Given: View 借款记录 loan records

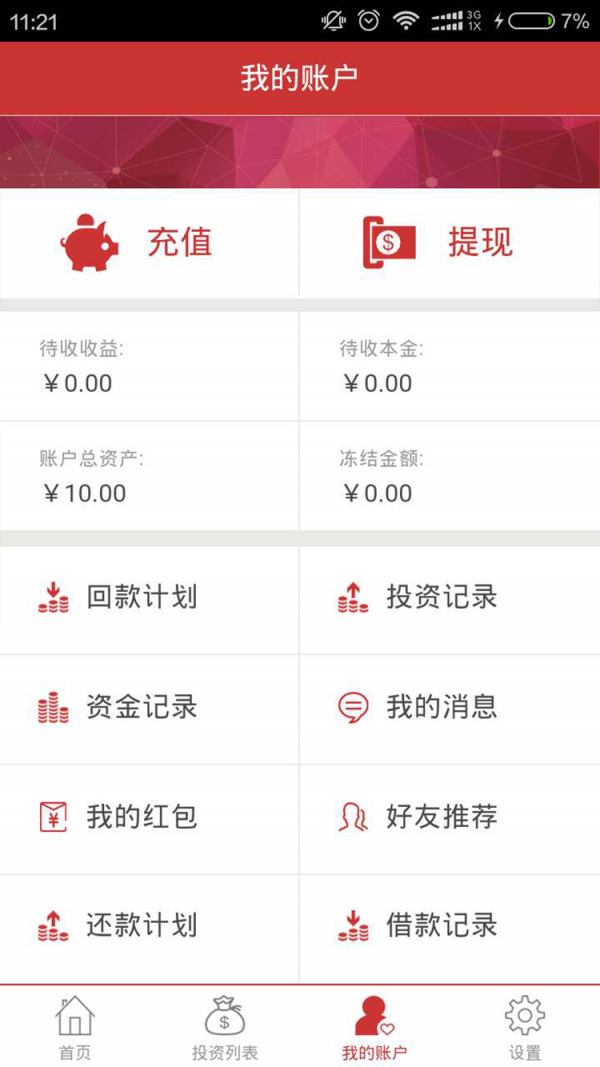Looking at the screenshot, I should 449,926.
